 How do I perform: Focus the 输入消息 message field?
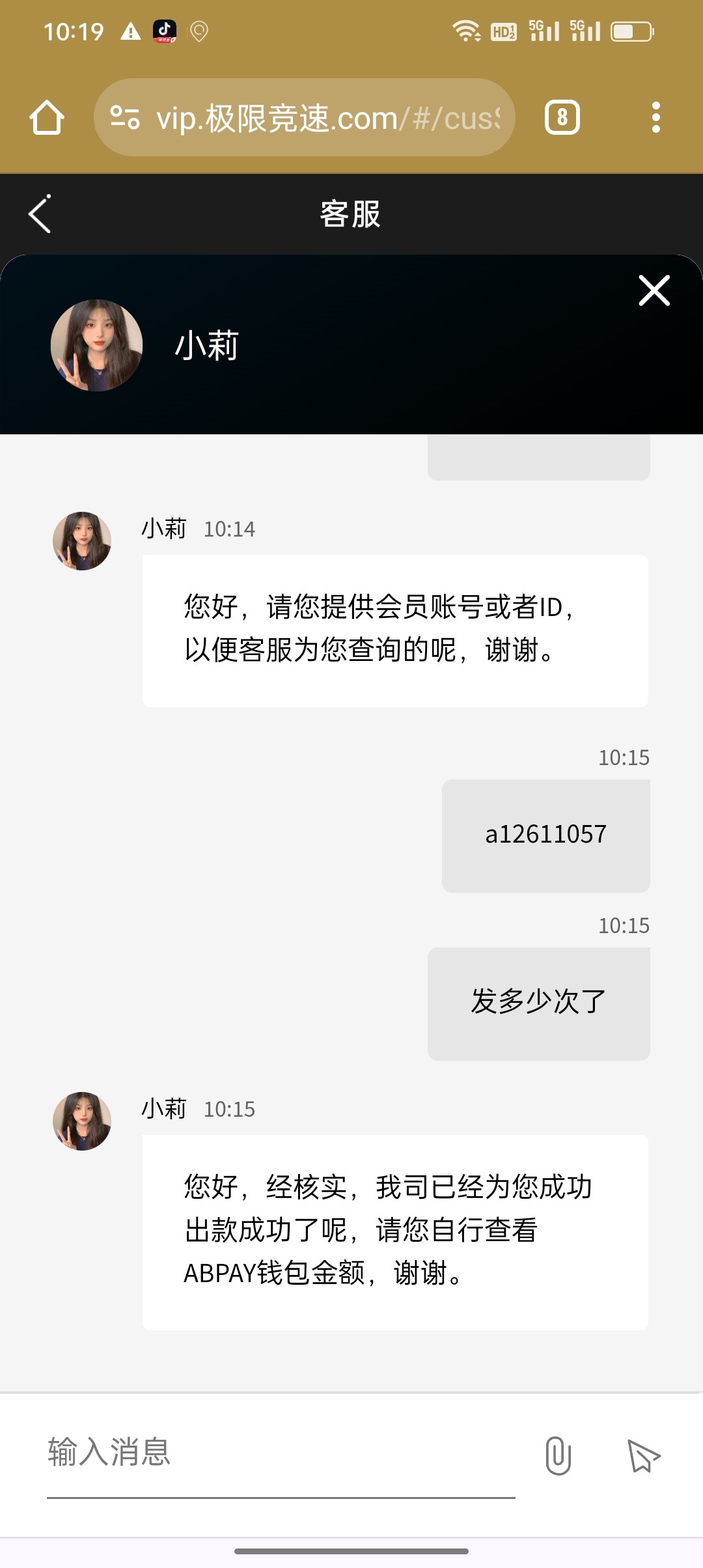[x=280, y=1453]
